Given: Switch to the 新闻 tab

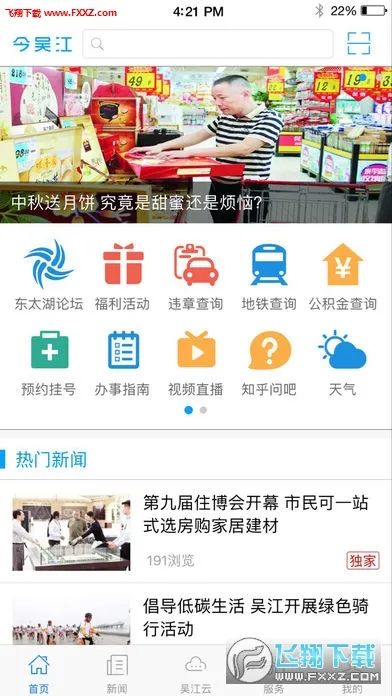Looking at the screenshot, I should pos(117,672).
